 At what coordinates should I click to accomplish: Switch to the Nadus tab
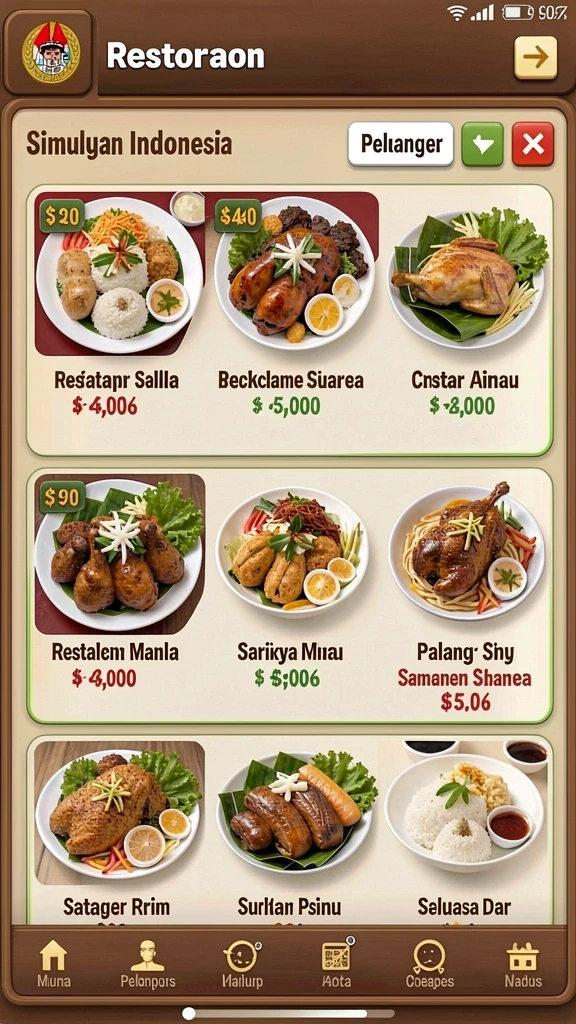coord(523,963)
